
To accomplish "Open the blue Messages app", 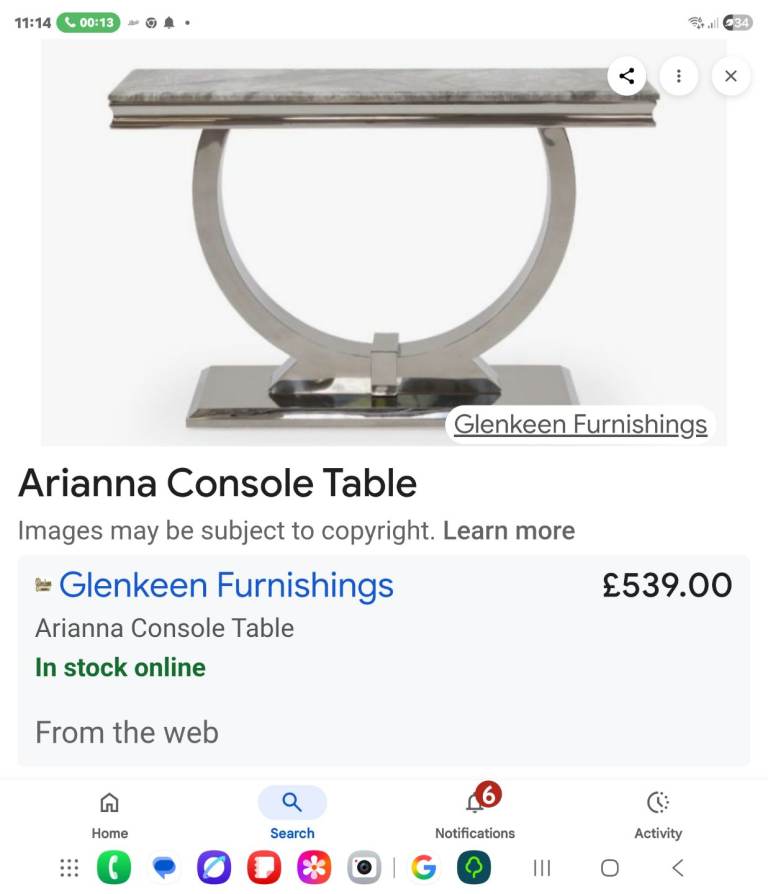I will (x=164, y=868).
